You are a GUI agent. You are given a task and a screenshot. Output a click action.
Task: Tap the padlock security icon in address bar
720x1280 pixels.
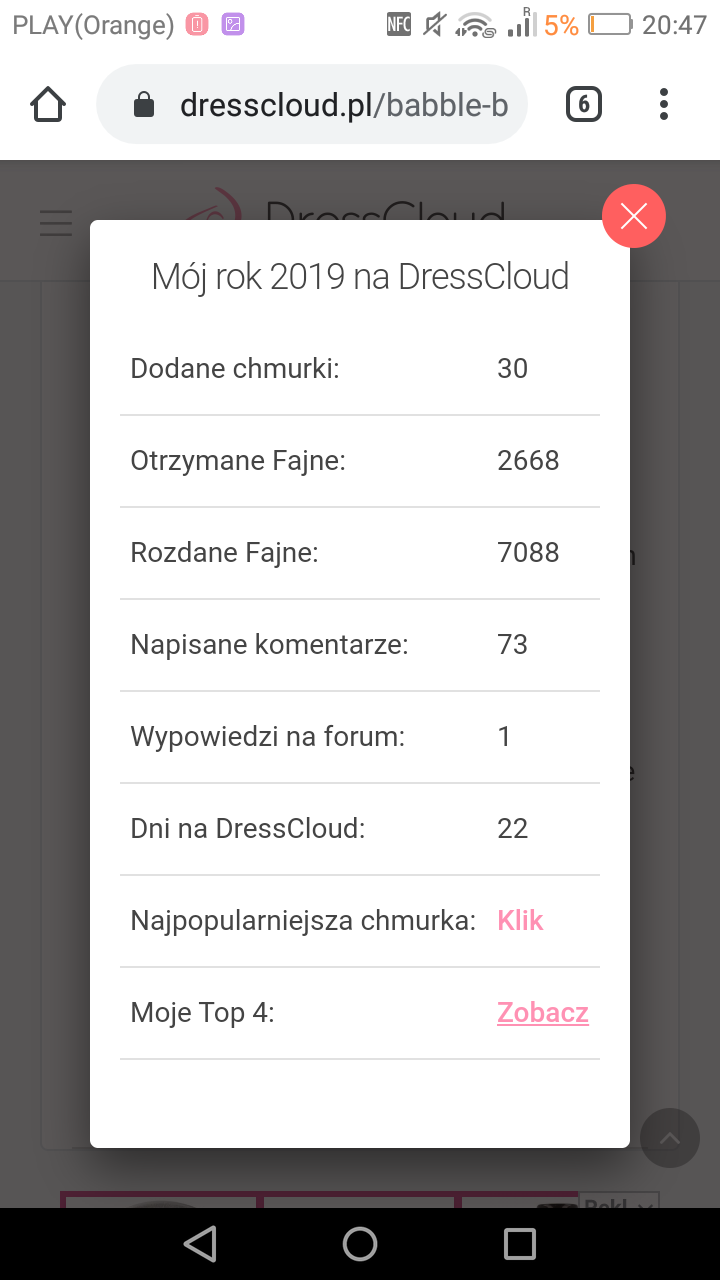[x=143, y=103]
